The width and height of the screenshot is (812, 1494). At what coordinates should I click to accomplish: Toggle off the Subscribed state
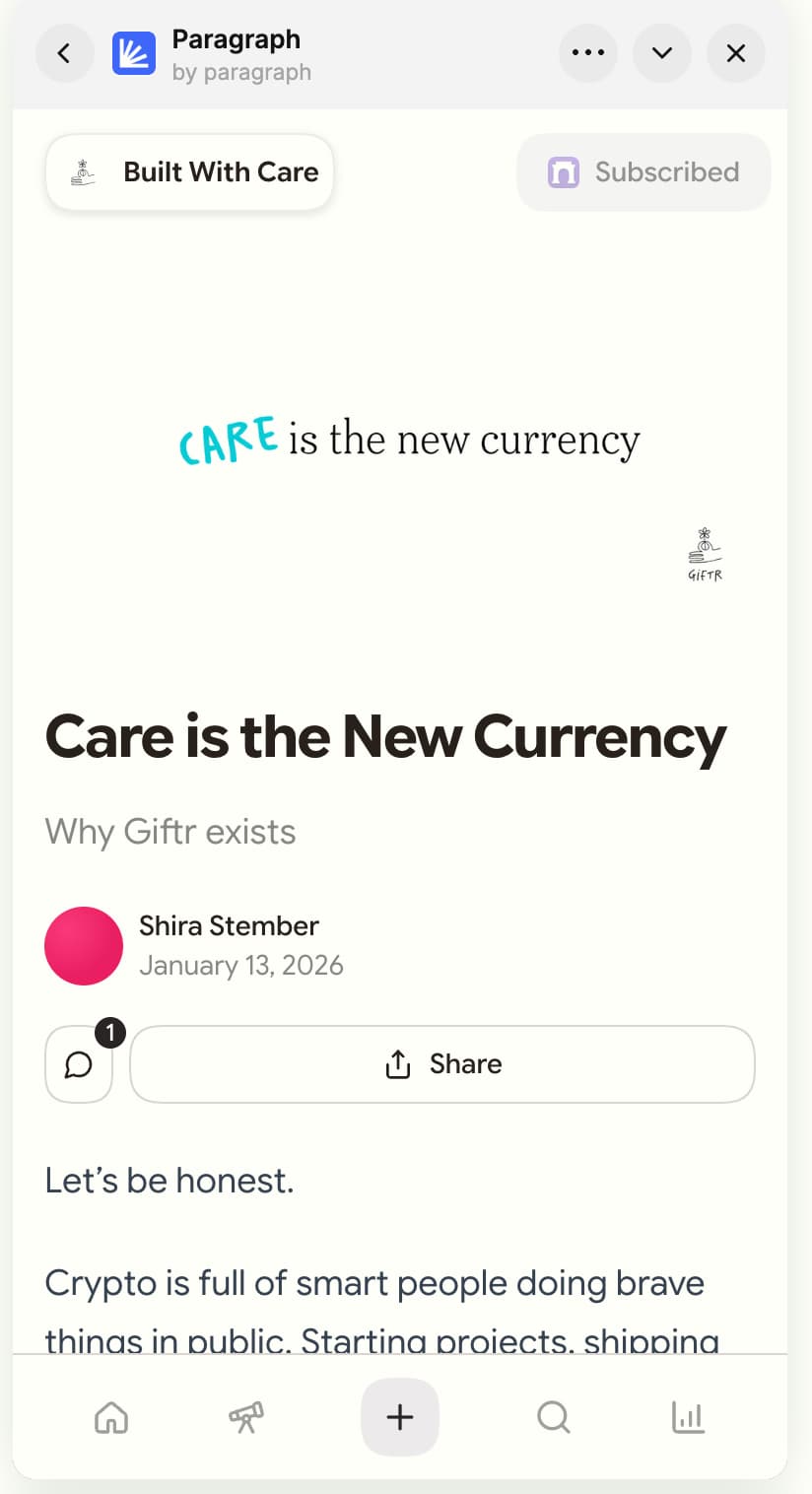pyautogui.click(x=643, y=171)
